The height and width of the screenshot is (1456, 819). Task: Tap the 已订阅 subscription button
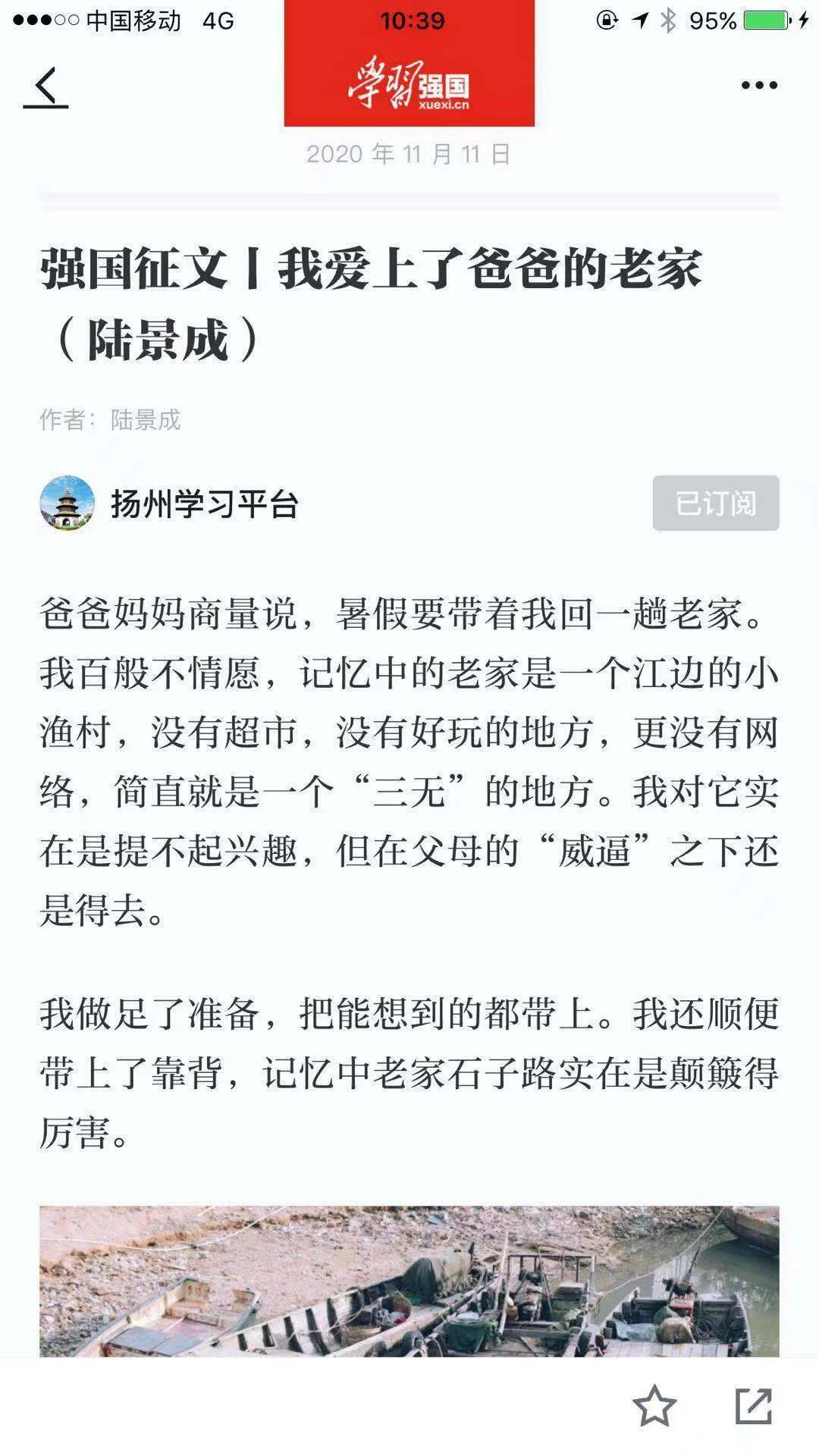tap(715, 503)
